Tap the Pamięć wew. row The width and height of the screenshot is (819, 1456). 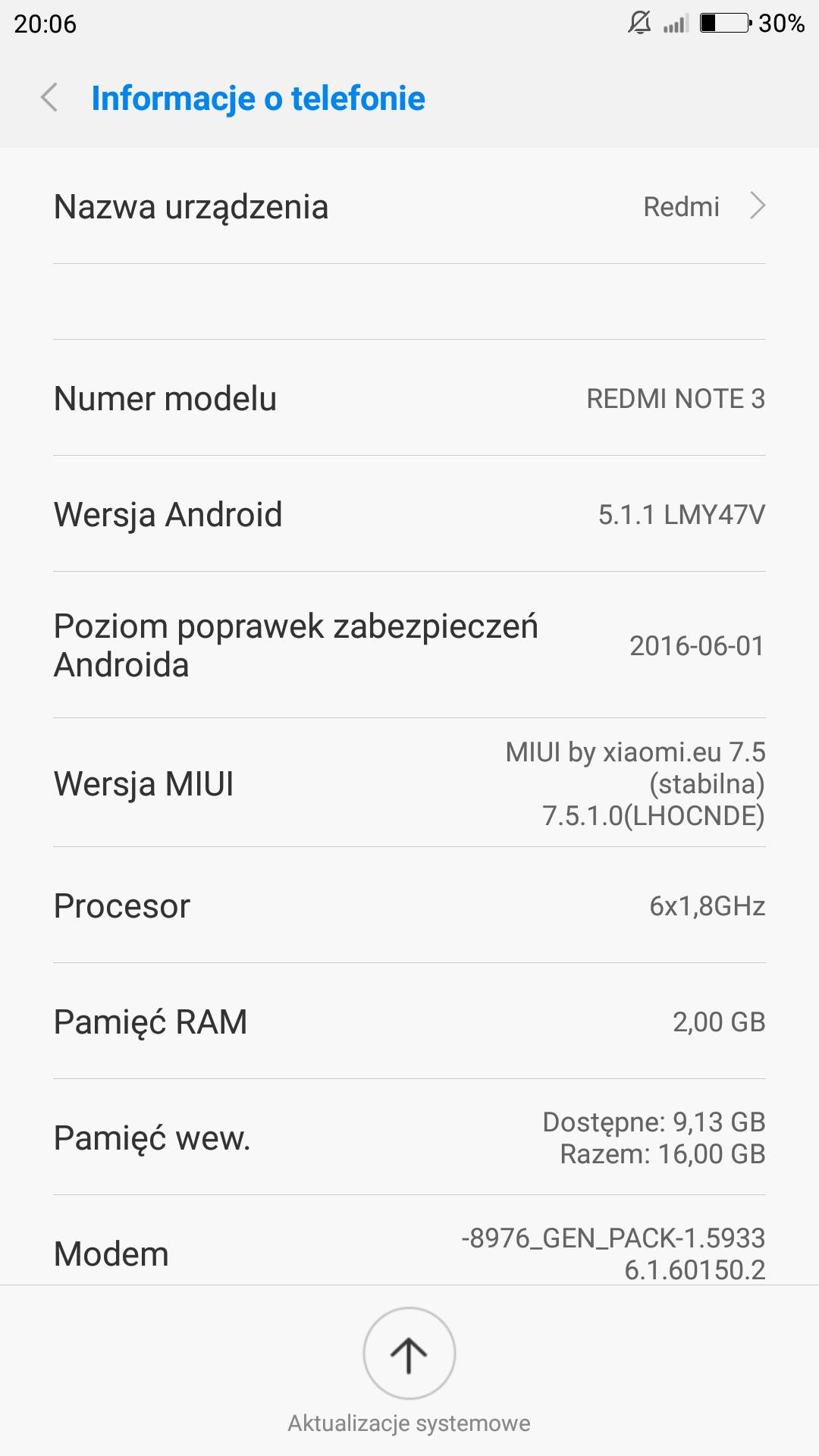(409, 1137)
